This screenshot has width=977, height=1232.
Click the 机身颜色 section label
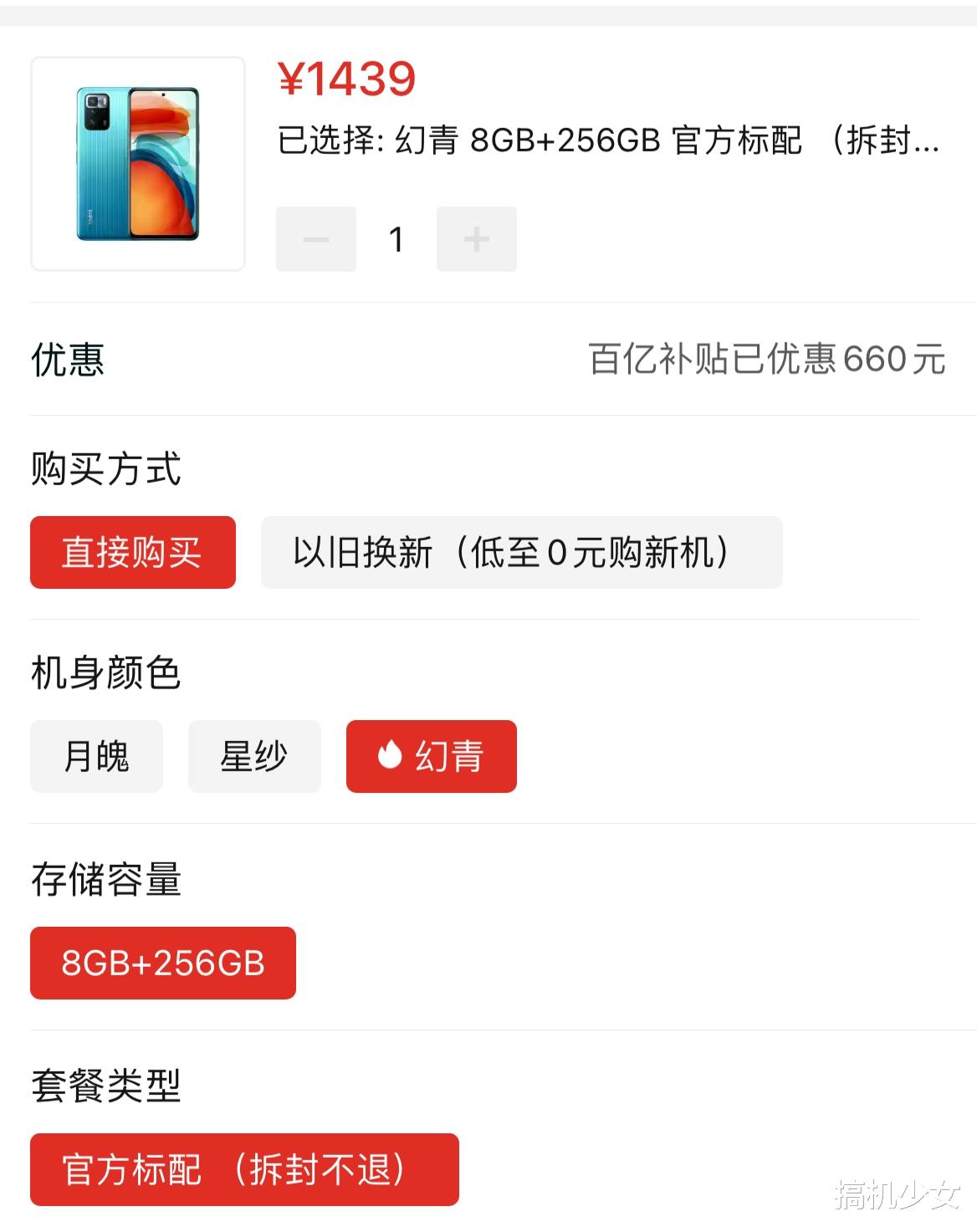106,672
